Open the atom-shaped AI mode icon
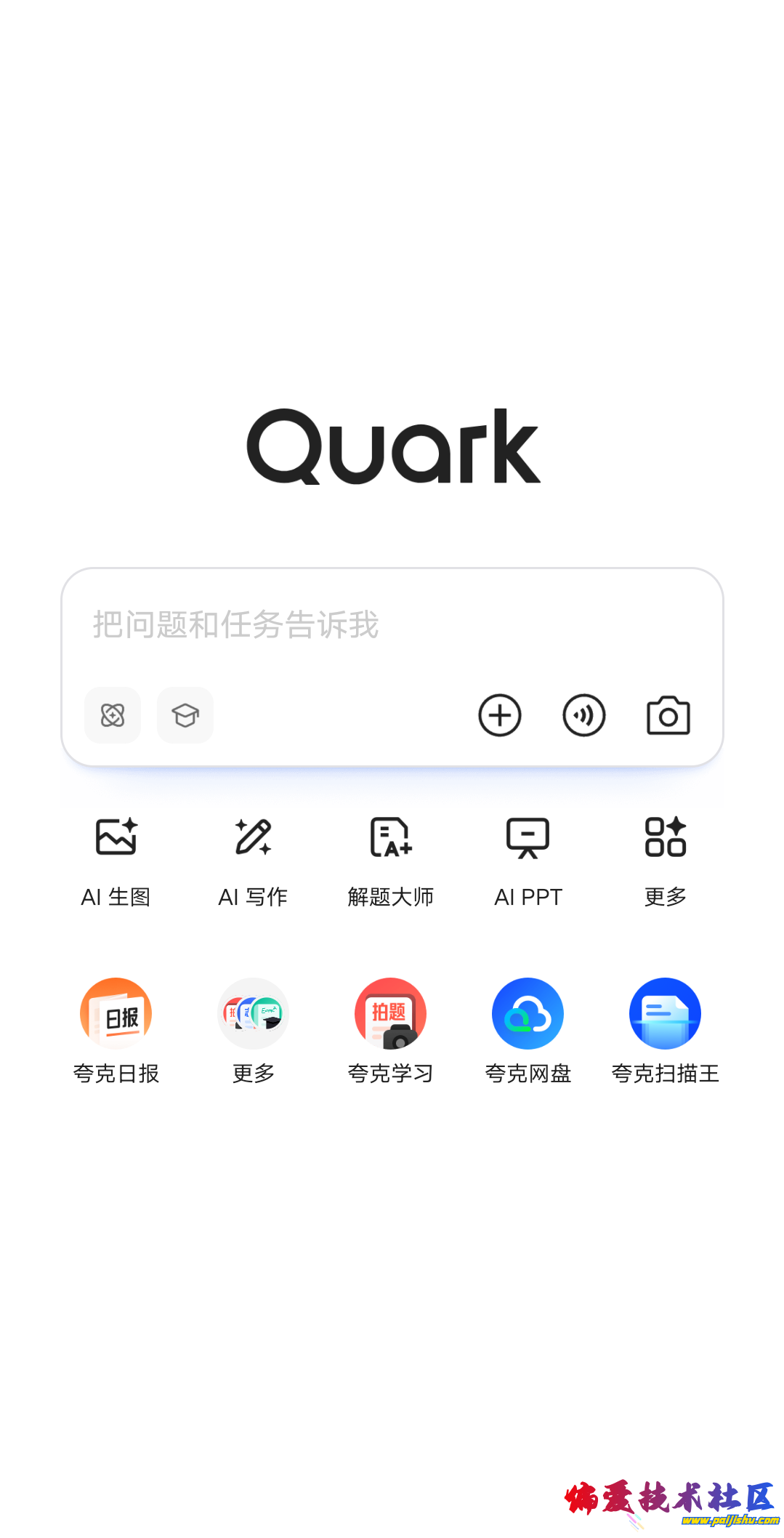This screenshot has height=1538, width=784. click(x=113, y=715)
